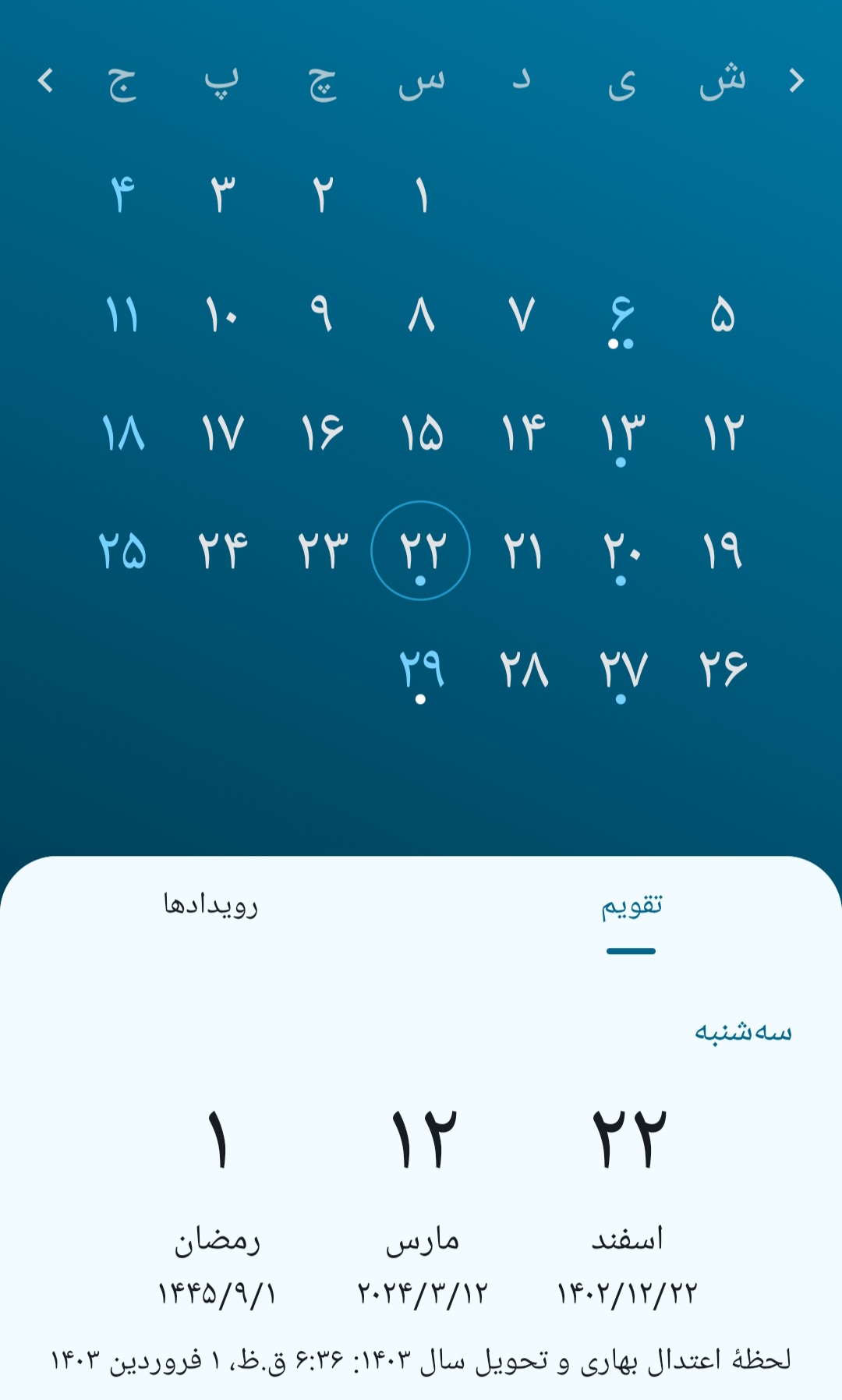This screenshot has width=842, height=1400.
Task: Choose day ۲۷ in the calendar
Action: [x=621, y=669]
